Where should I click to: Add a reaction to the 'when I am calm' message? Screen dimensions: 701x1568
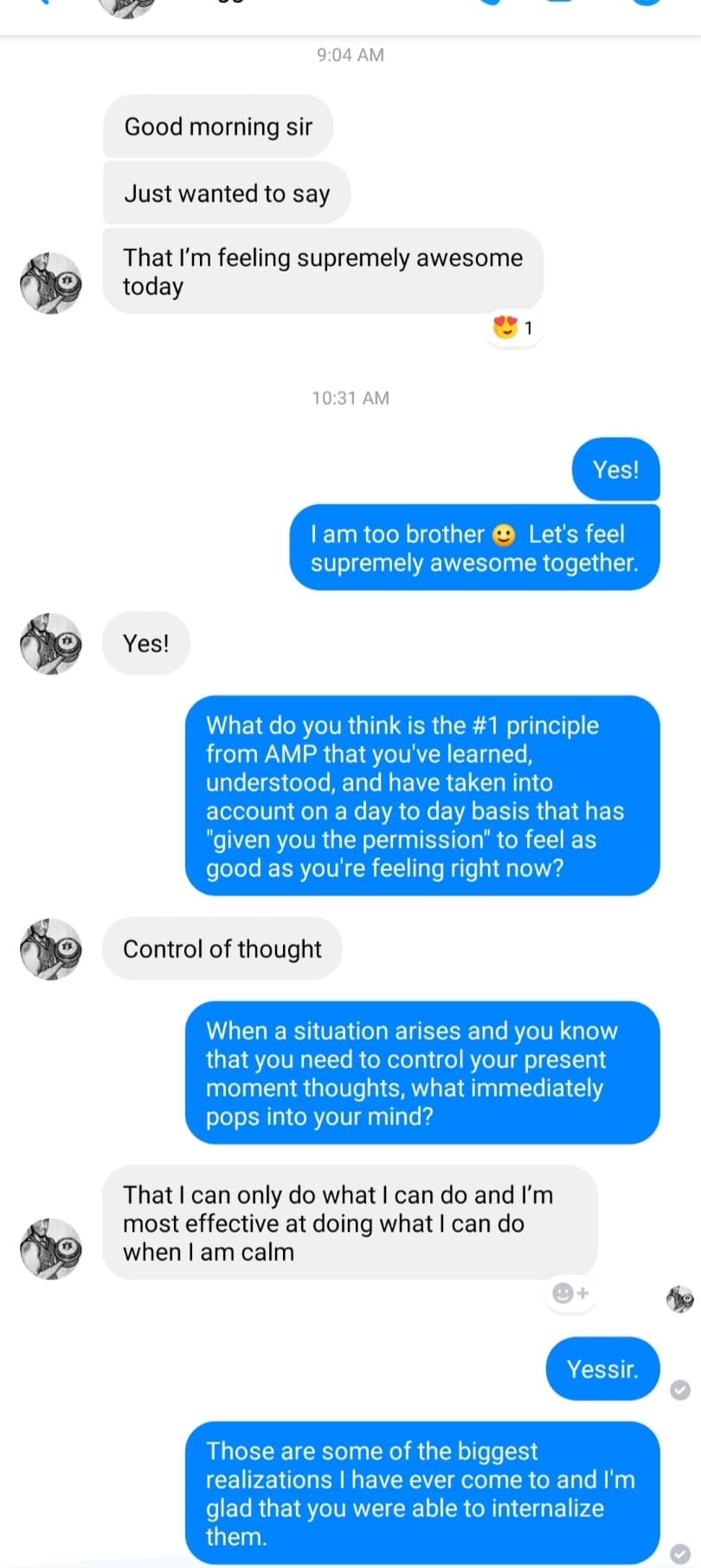click(570, 1293)
